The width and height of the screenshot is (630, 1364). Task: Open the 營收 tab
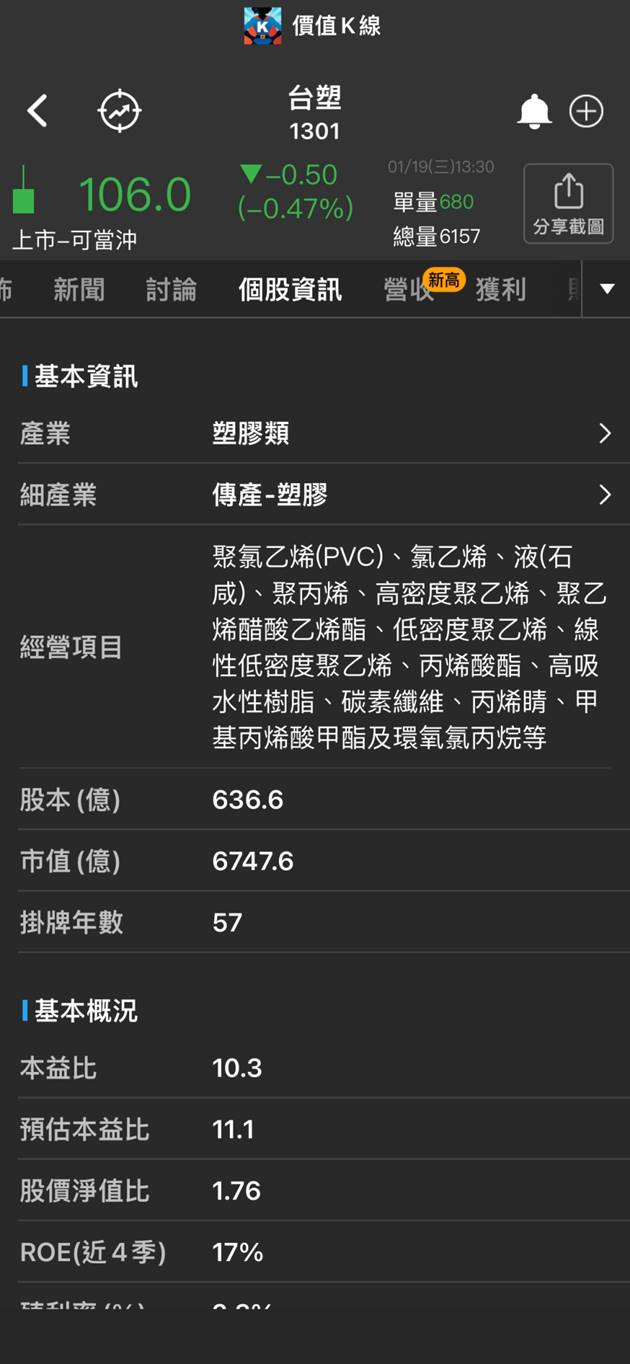pyautogui.click(x=409, y=290)
